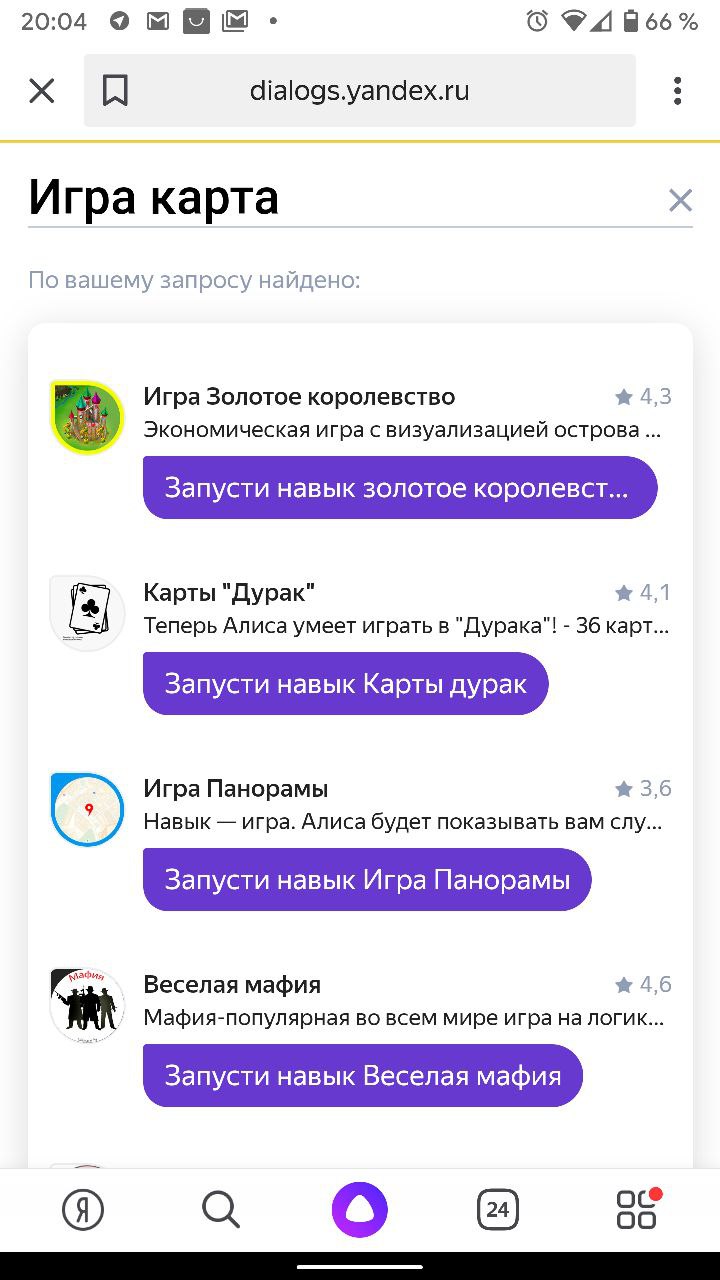Open the "Игра Золотое королевство" skill

click(x=299, y=397)
